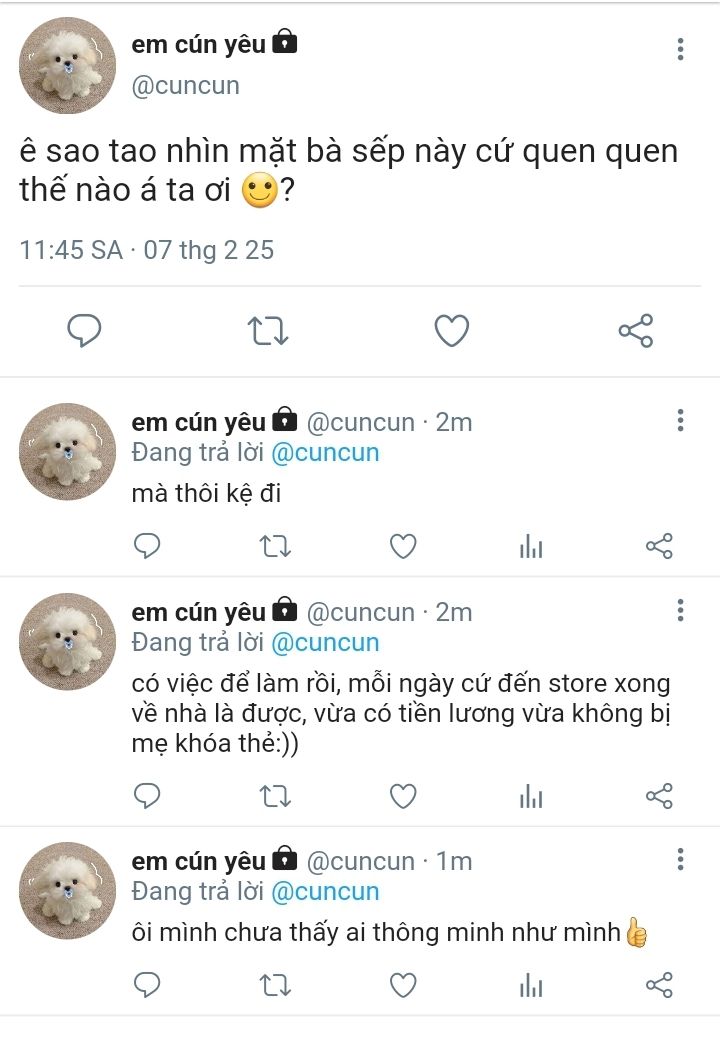720x1050 pixels.
Task: Retweet the main tweet
Action: tap(268, 330)
